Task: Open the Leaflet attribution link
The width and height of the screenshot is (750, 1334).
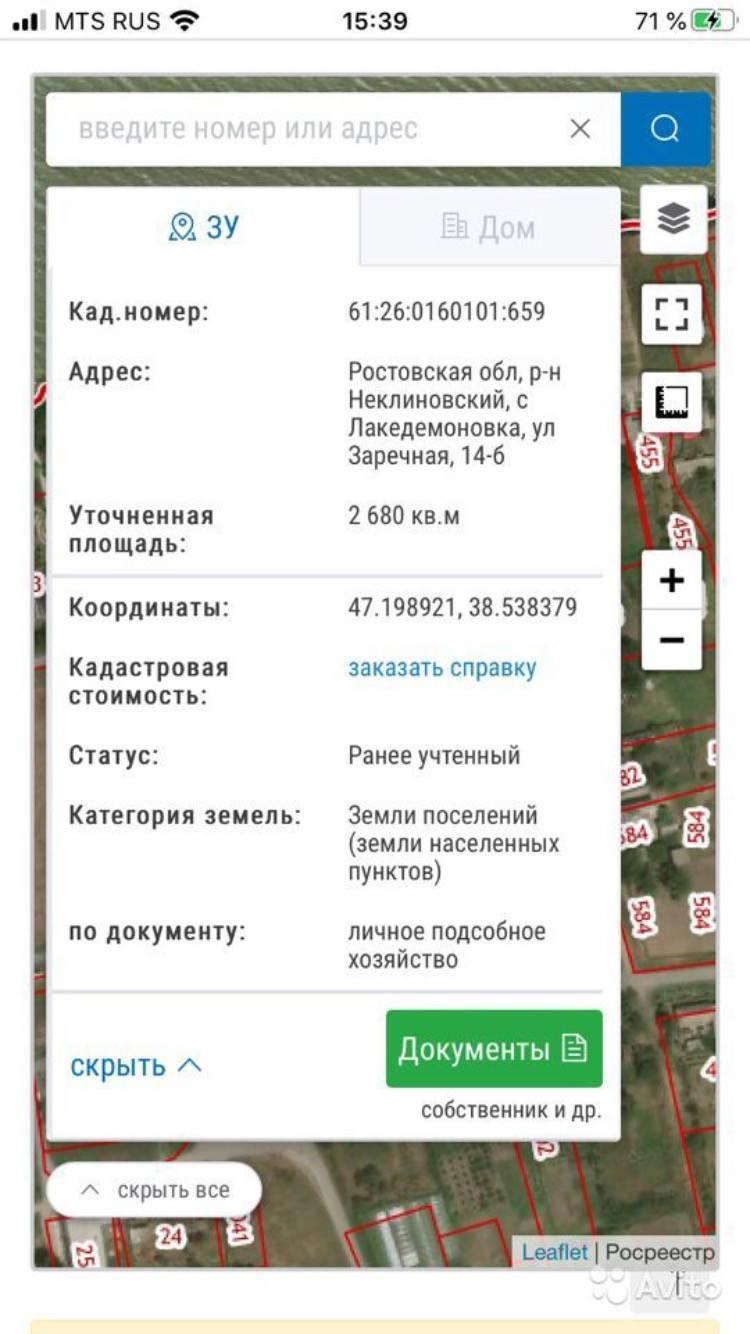Action: (554, 1252)
